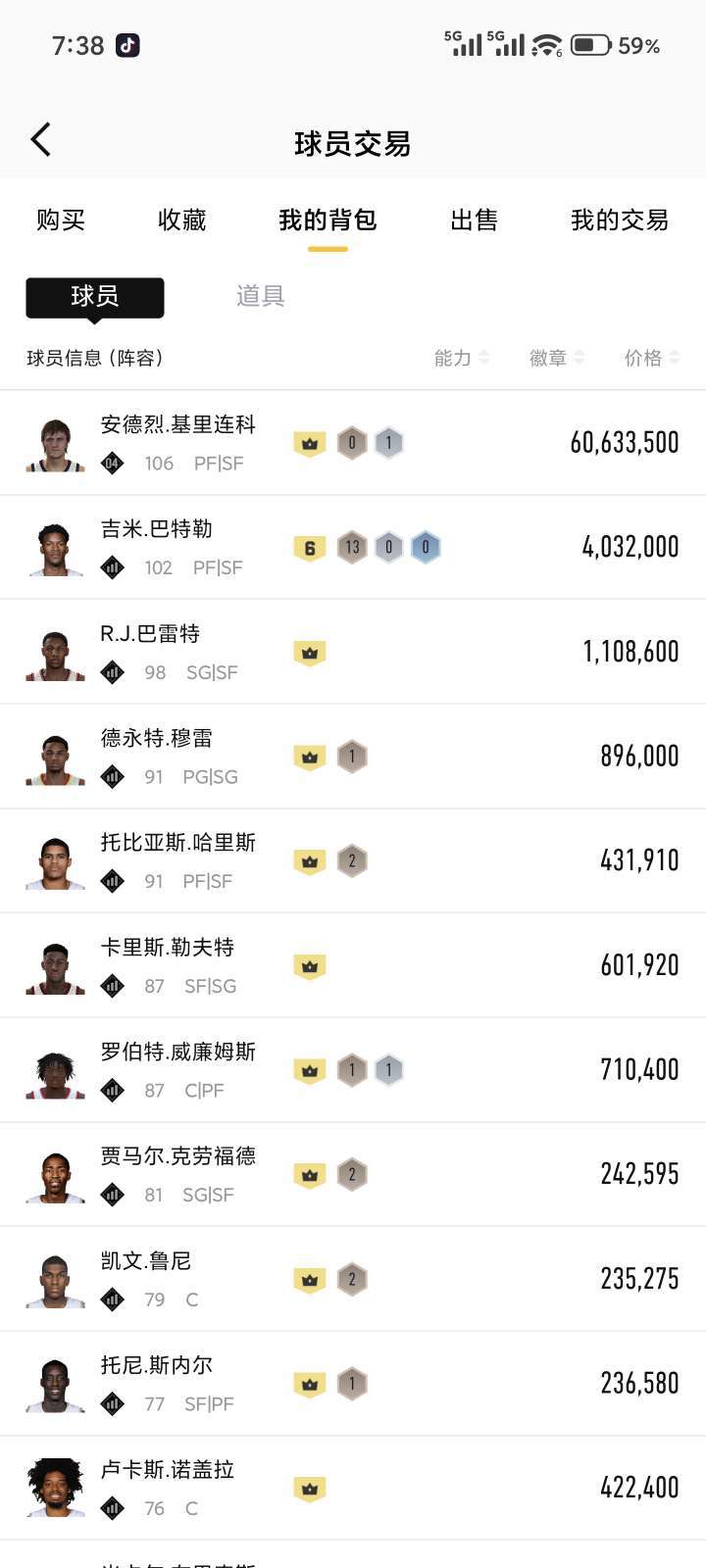Screen dimensions: 706x1568
Task: Sort players by 徽章
Action: pyautogui.click(x=556, y=358)
